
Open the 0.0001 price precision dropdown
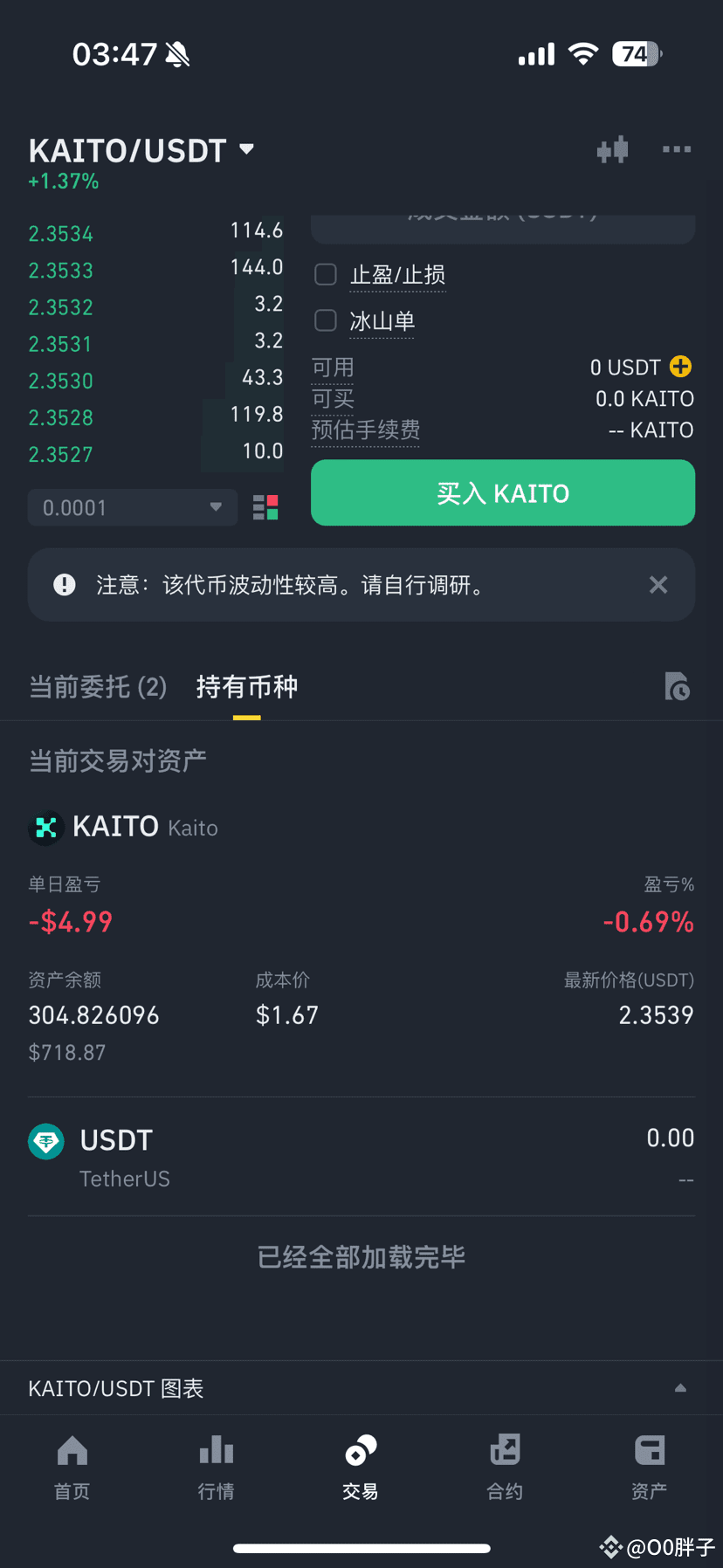click(215, 507)
